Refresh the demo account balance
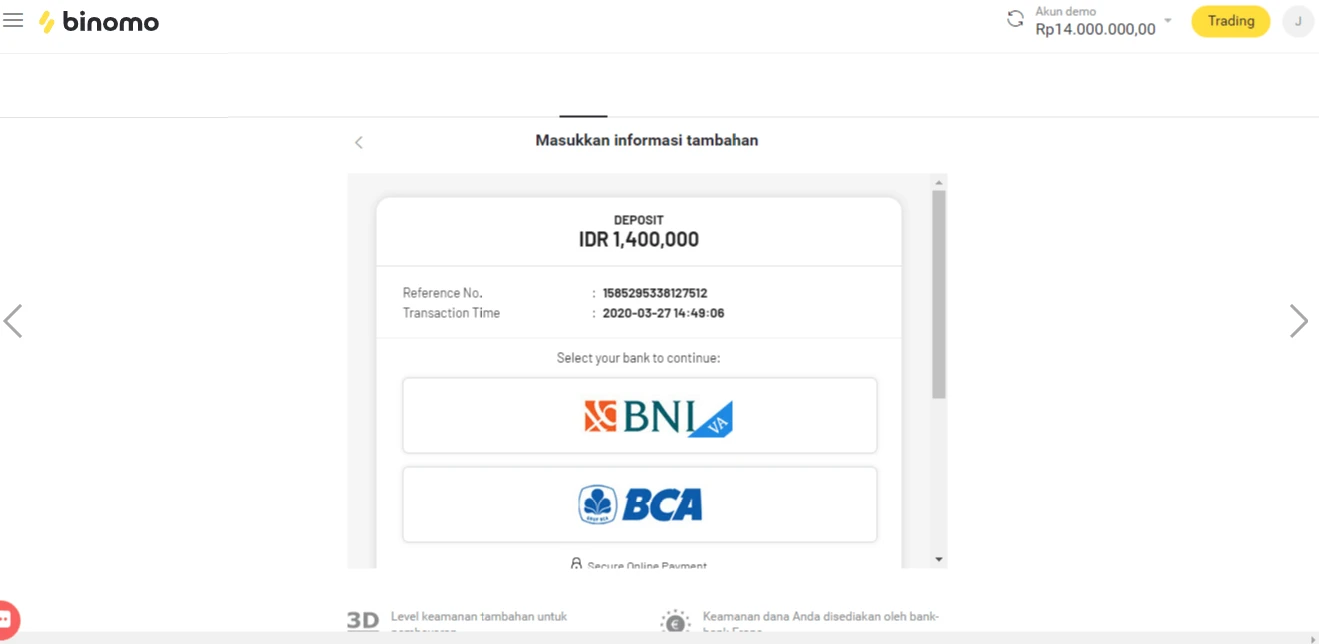This screenshot has width=1319, height=644. [1015, 19]
